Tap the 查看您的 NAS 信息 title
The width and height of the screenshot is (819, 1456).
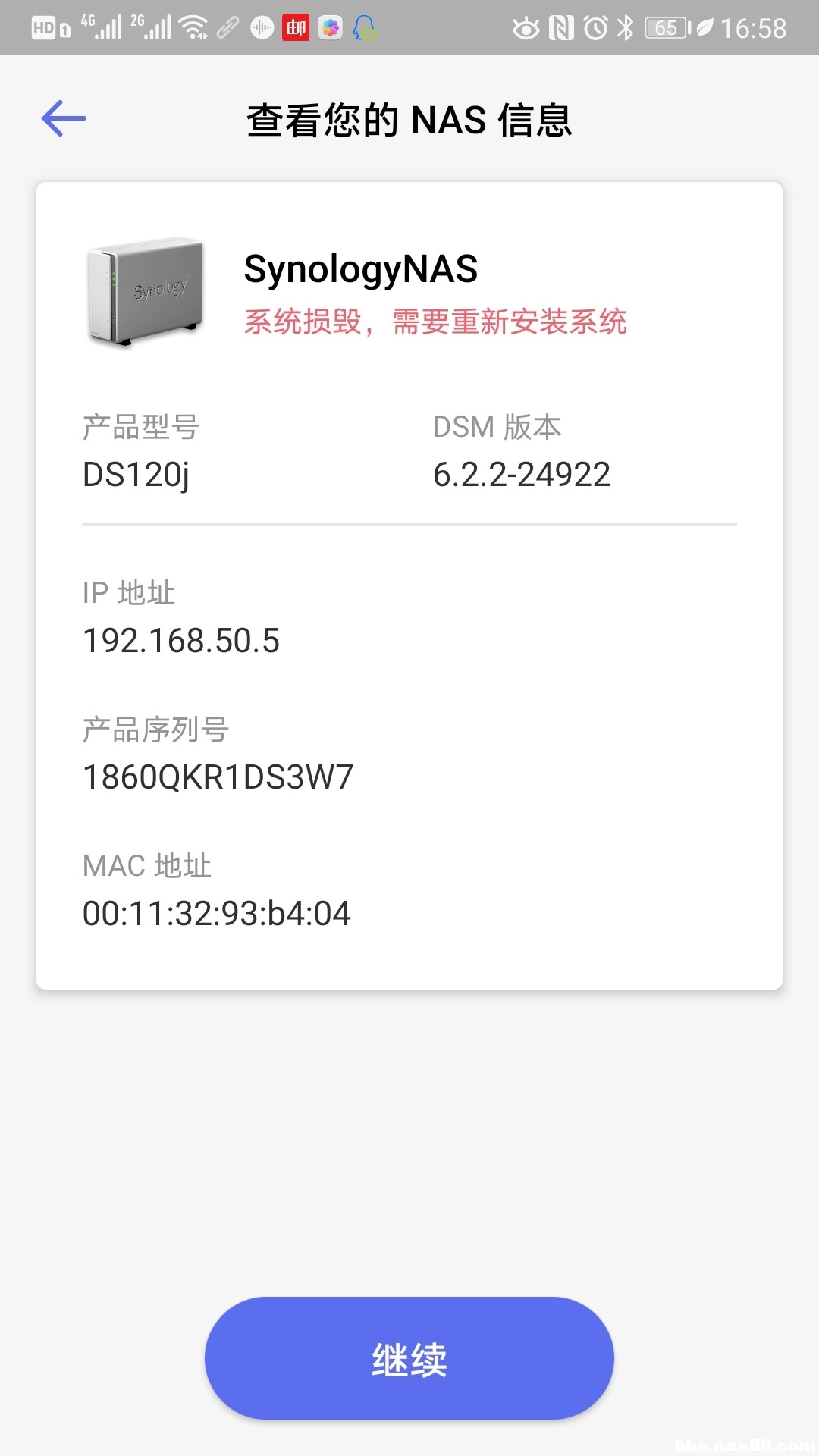pos(409,120)
